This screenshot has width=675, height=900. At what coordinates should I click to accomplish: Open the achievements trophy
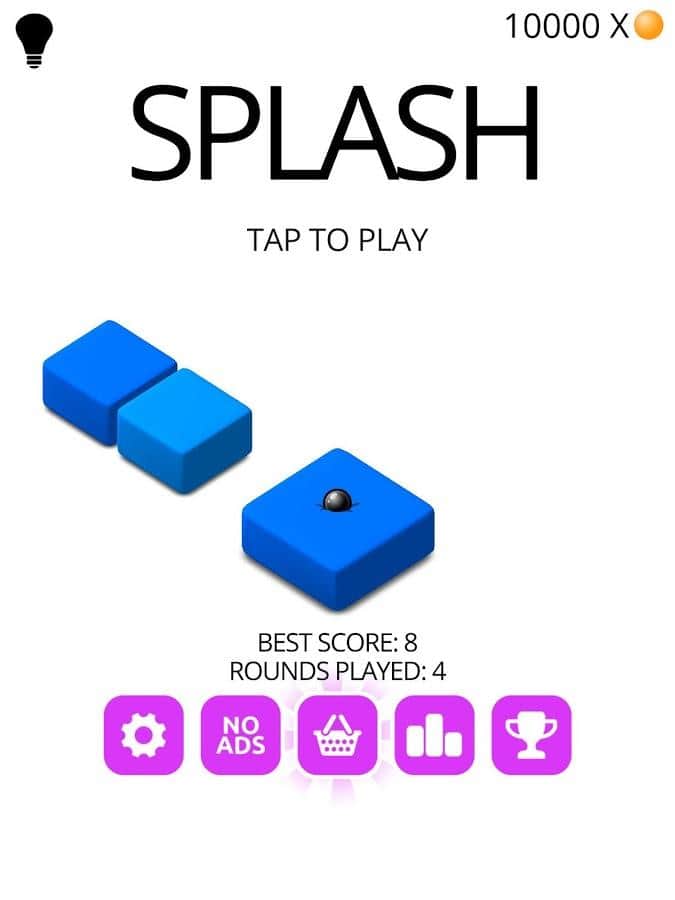(x=531, y=735)
